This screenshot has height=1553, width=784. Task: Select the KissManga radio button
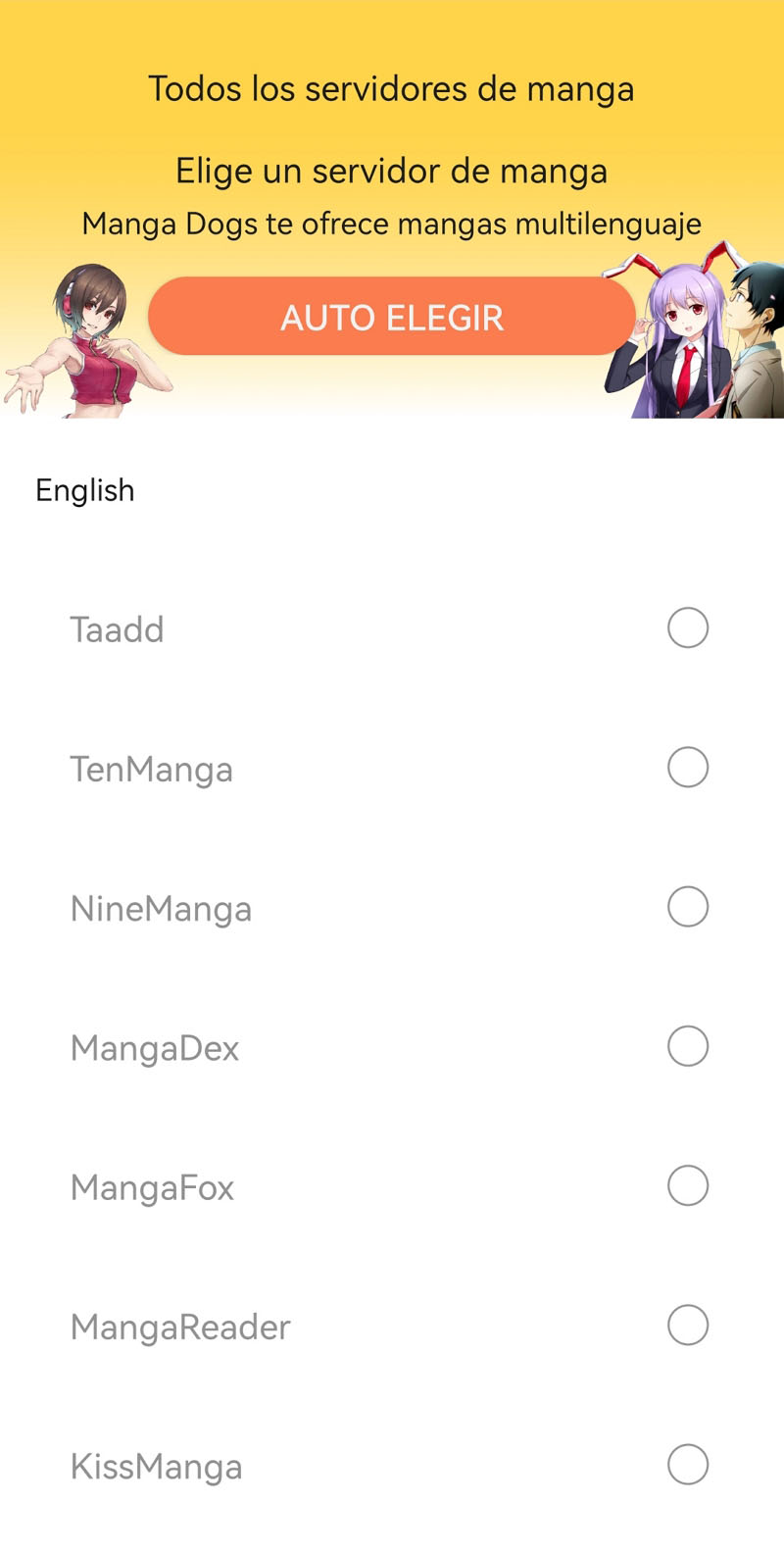pos(687,1465)
